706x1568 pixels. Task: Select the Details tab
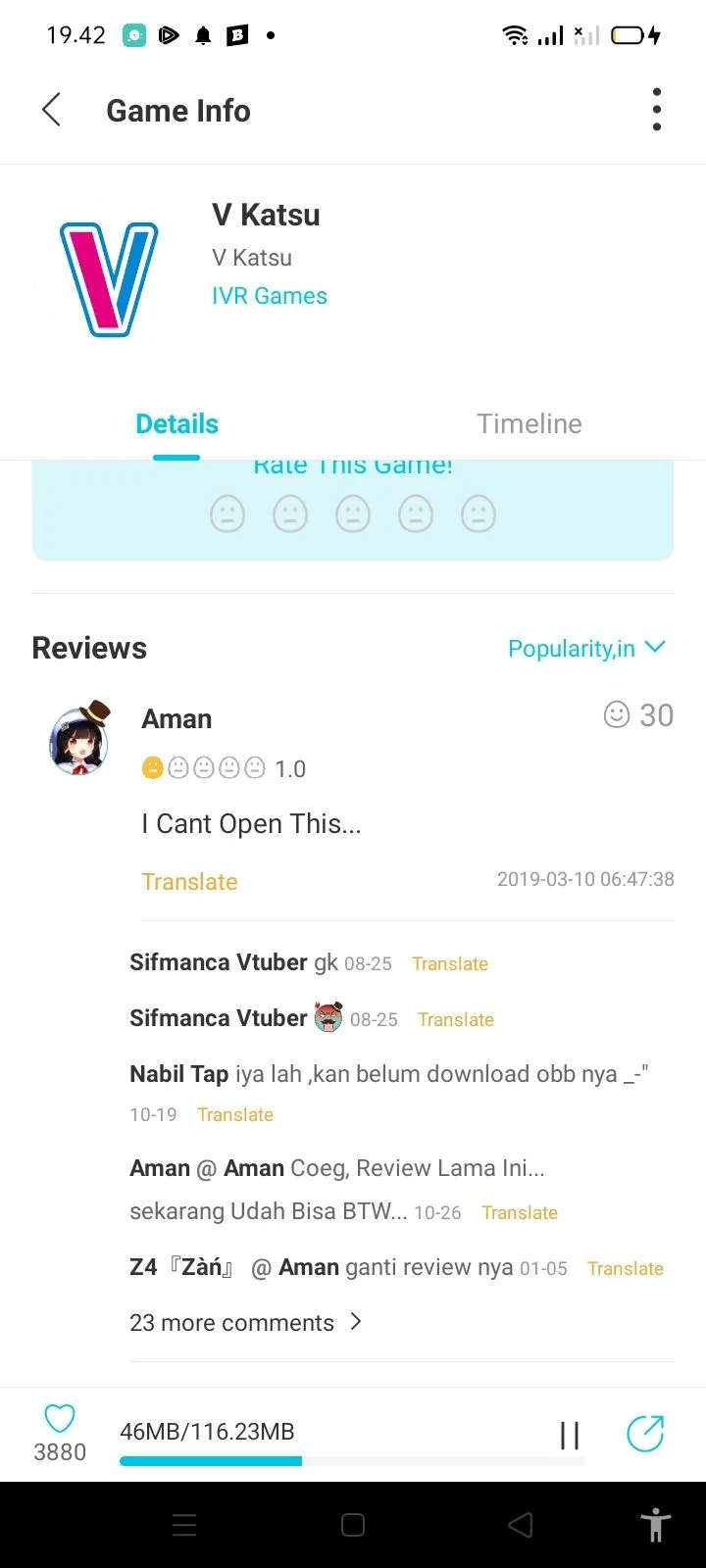[x=176, y=423]
